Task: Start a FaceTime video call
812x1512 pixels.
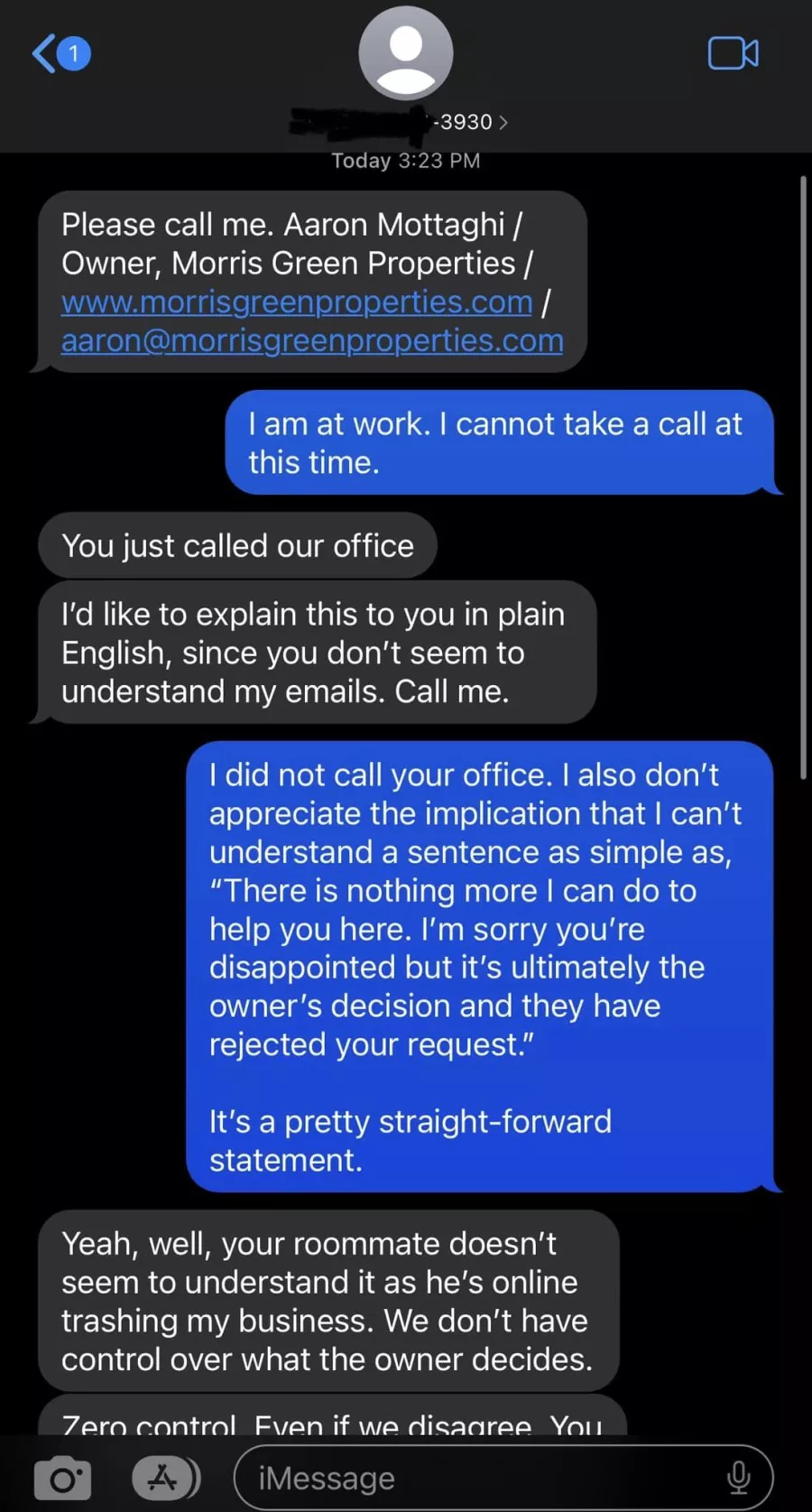Action: (x=733, y=54)
